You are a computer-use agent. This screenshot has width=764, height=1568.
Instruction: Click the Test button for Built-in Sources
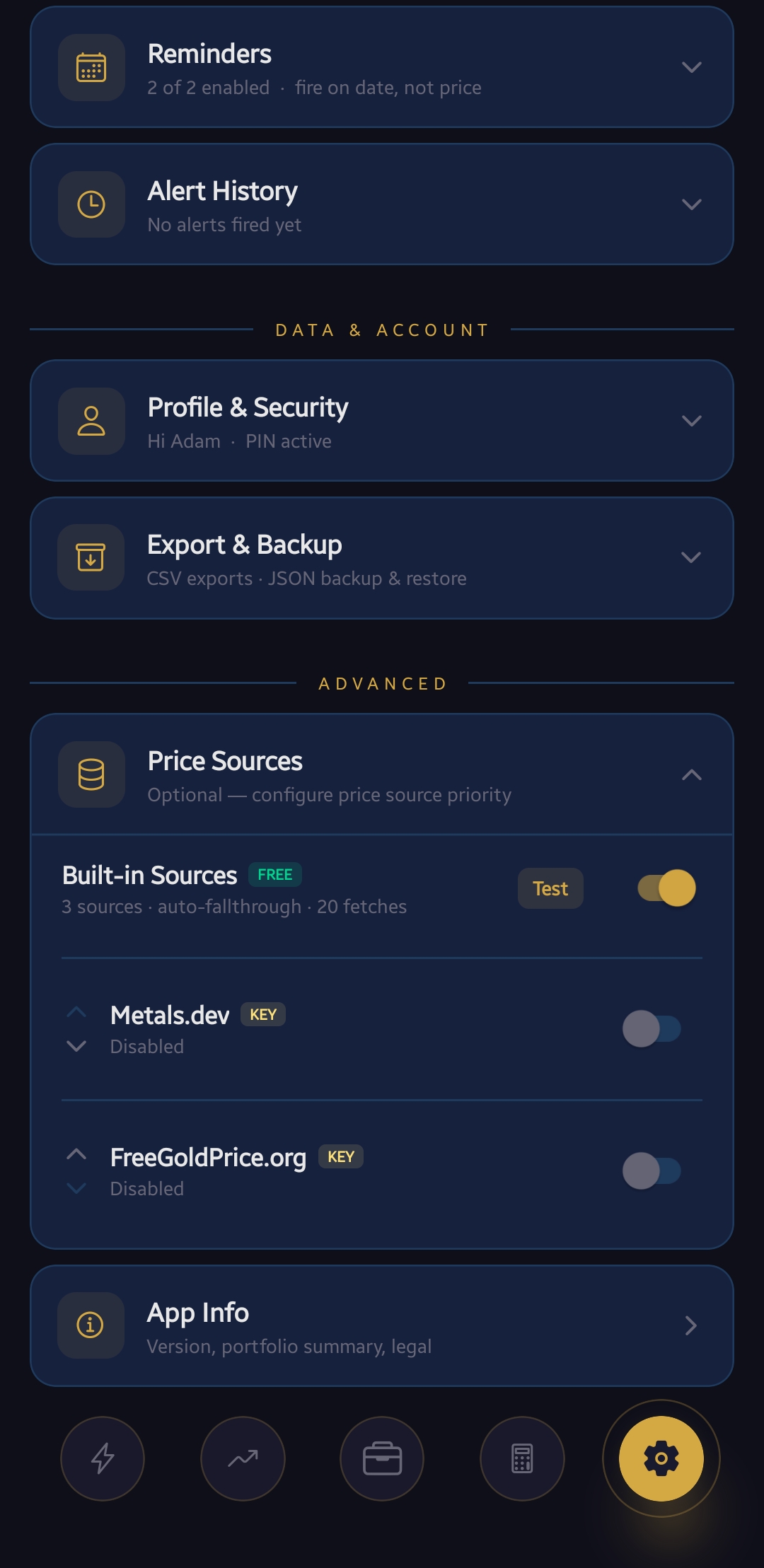550,888
